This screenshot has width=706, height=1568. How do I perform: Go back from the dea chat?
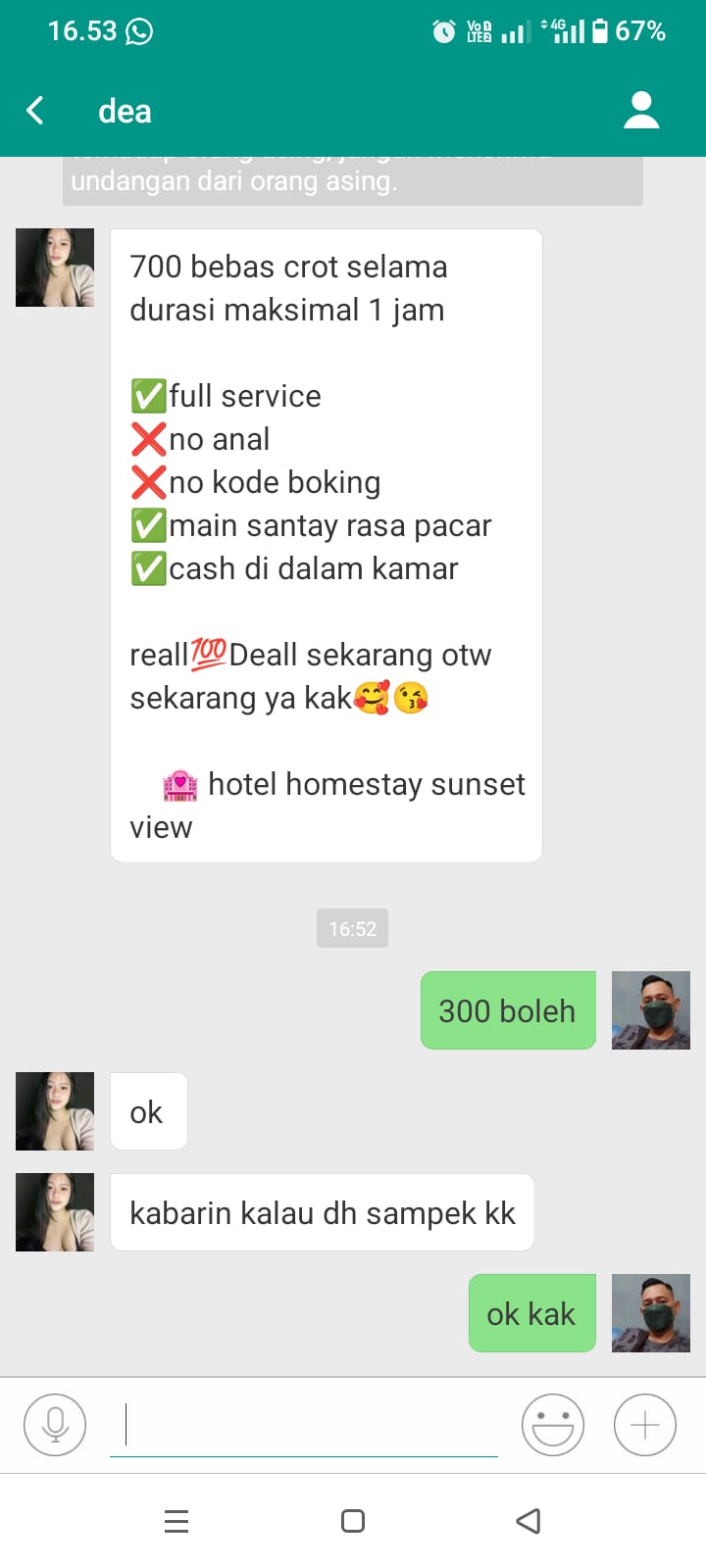coord(35,110)
